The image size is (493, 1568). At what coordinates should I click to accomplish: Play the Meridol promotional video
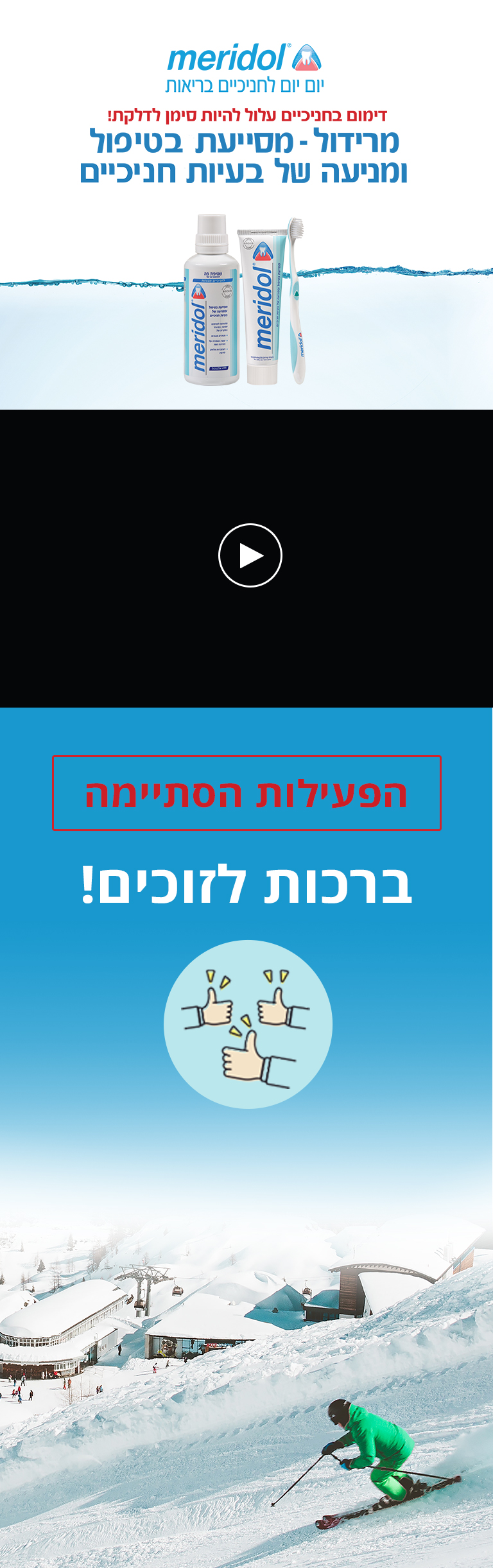[250, 555]
